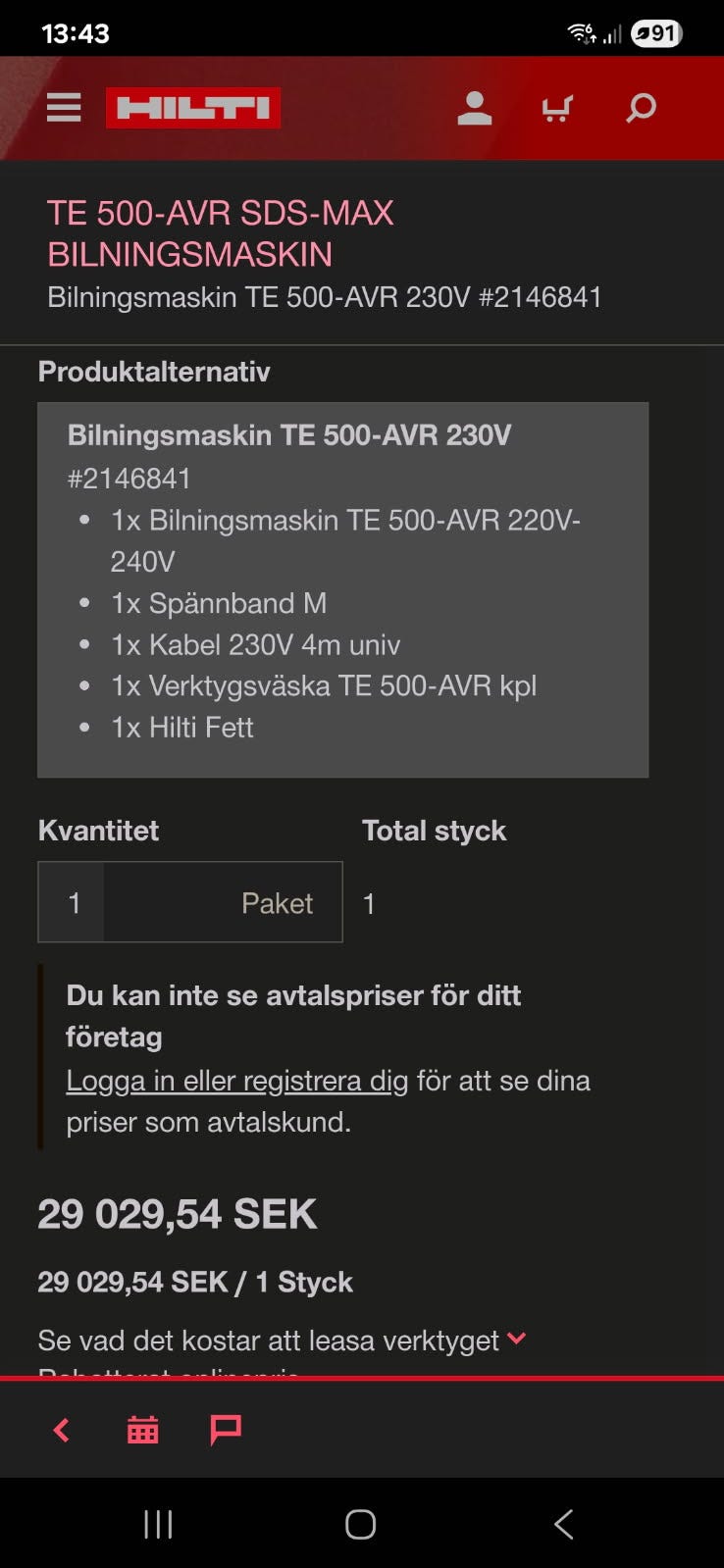Open the product search icon

coord(640,107)
